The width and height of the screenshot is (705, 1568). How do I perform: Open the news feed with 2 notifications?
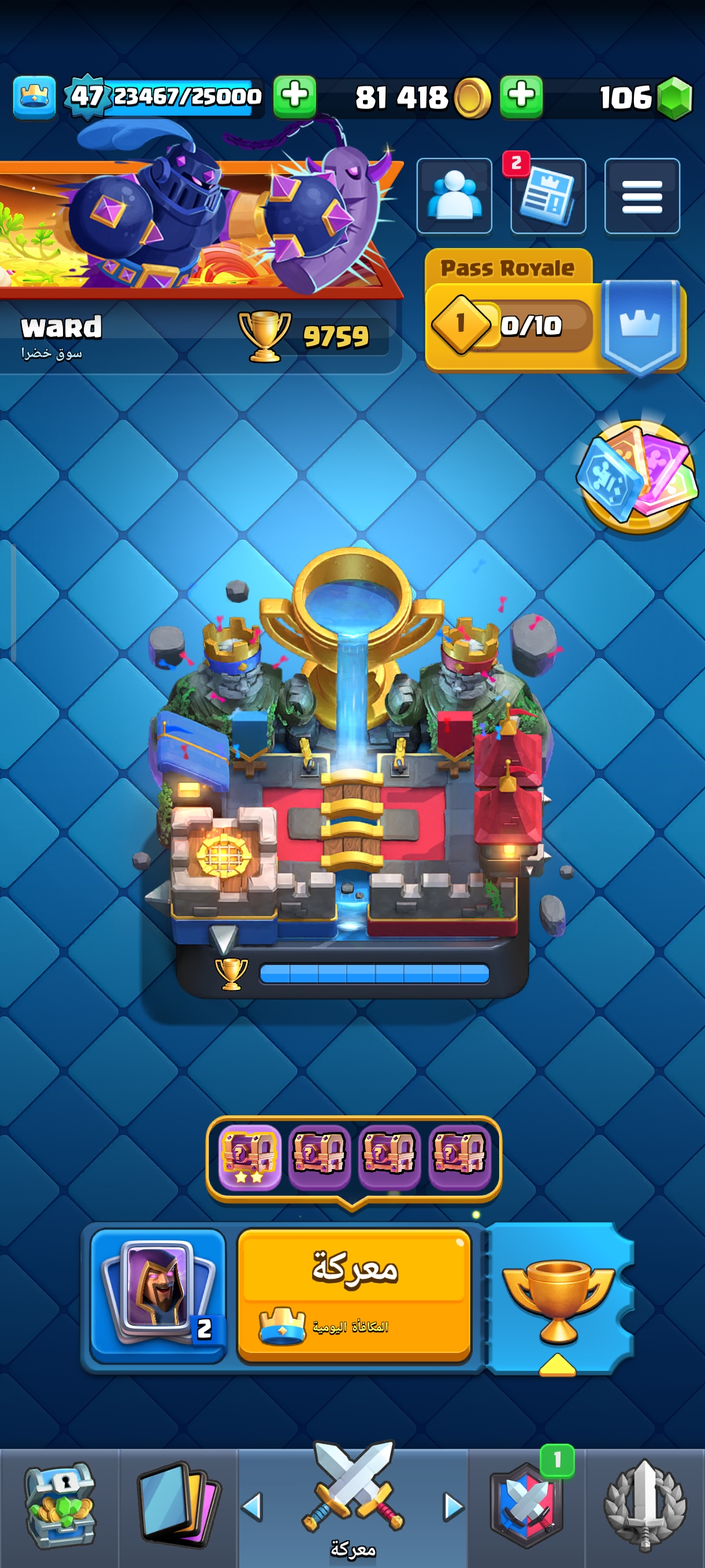pos(548,196)
